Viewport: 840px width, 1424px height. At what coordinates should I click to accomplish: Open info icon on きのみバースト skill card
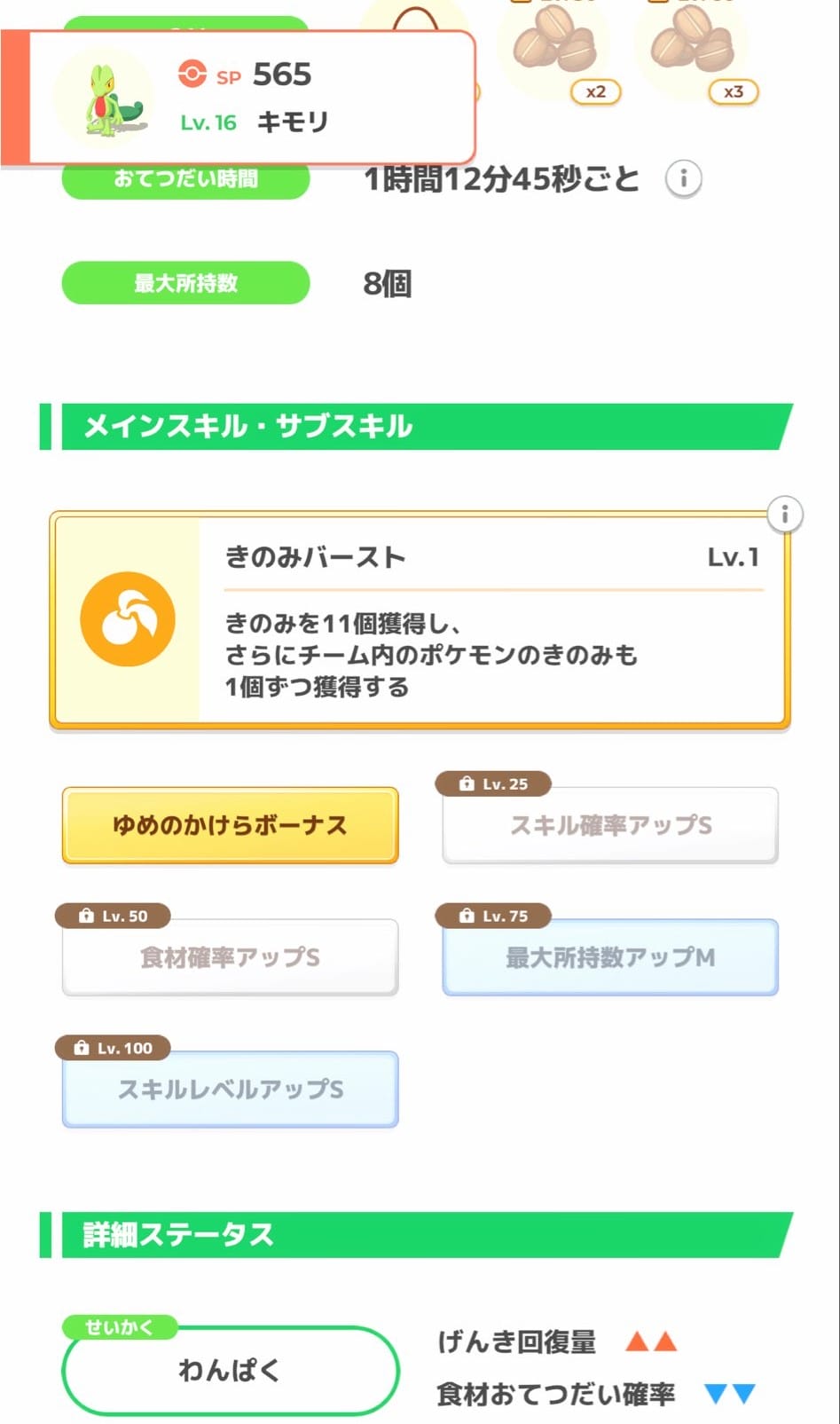[x=784, y=515]
